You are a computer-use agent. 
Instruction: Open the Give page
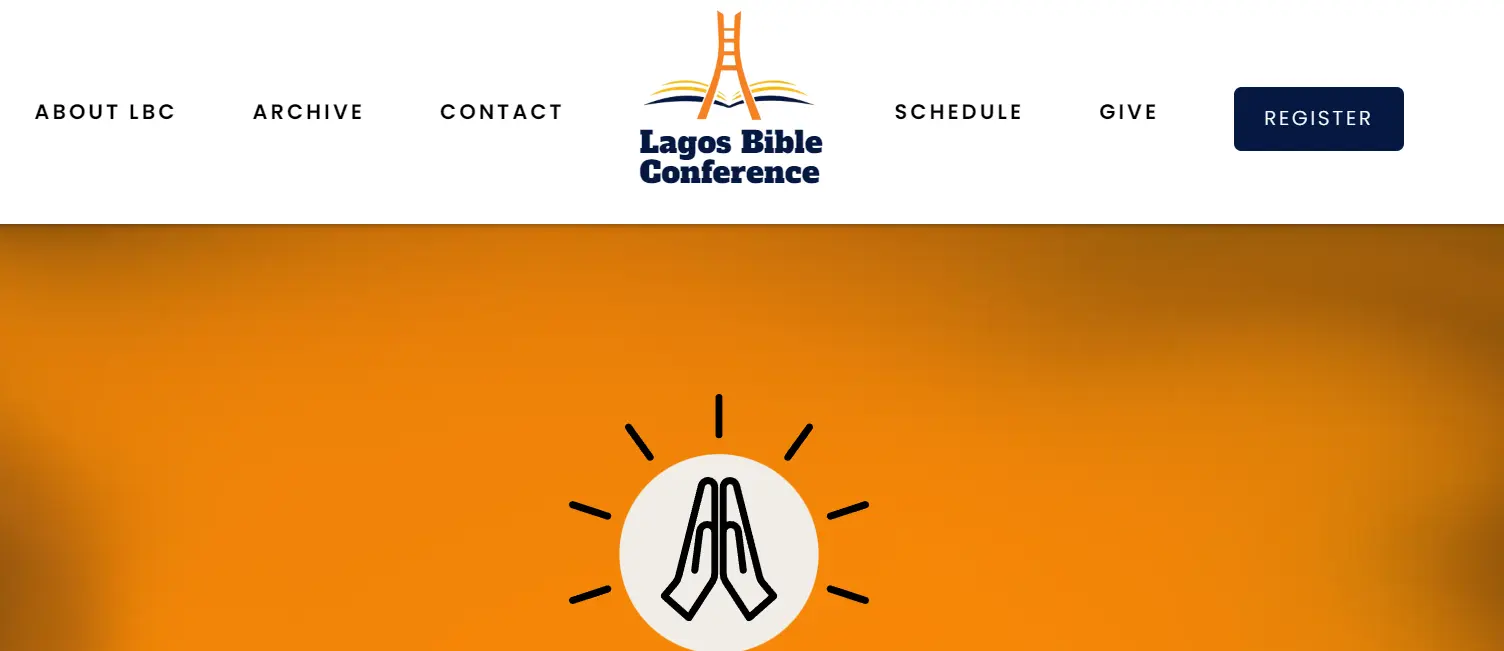pos(1128,112)
